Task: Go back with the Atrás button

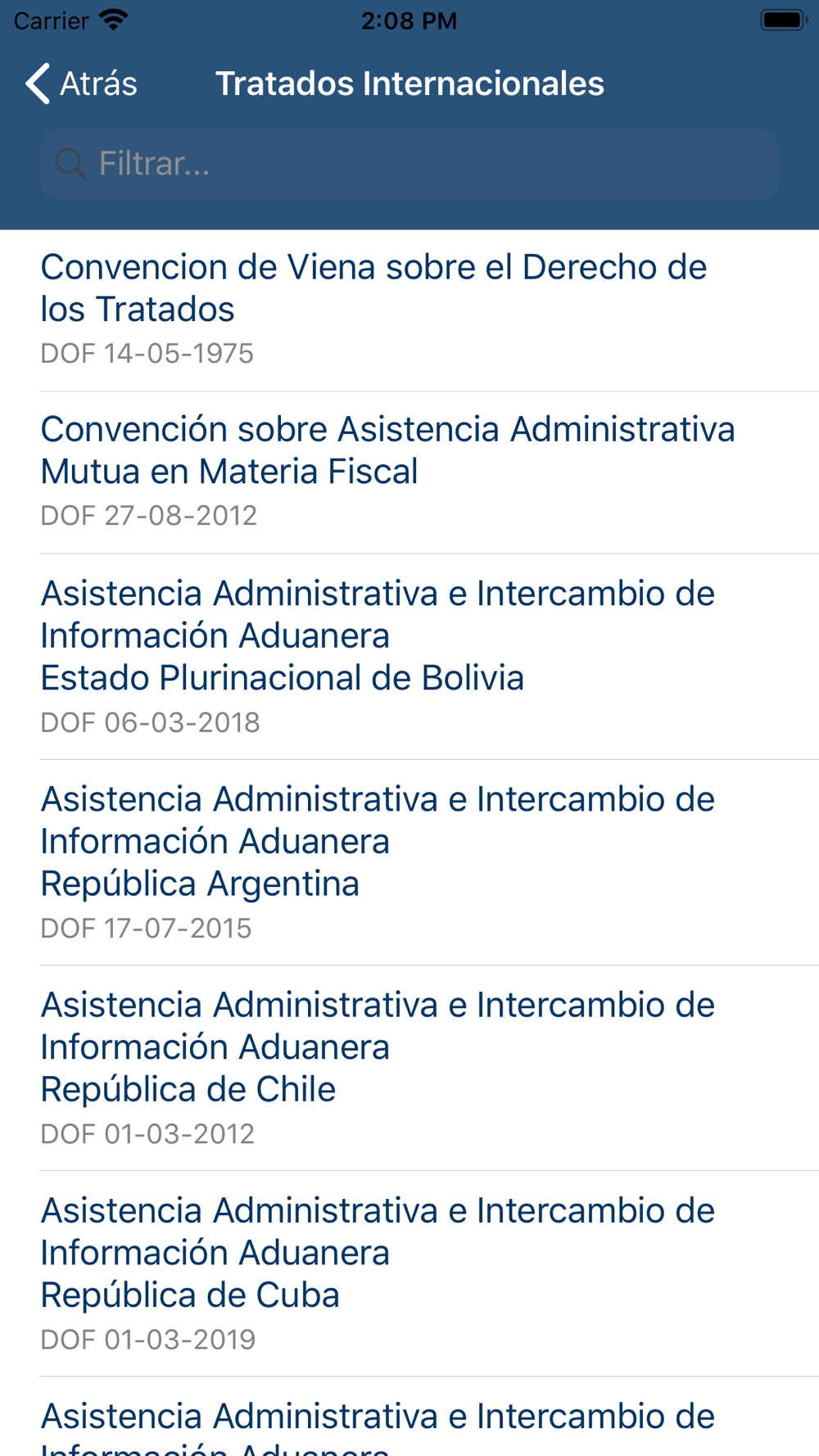Action: click(x=82, y=84)
